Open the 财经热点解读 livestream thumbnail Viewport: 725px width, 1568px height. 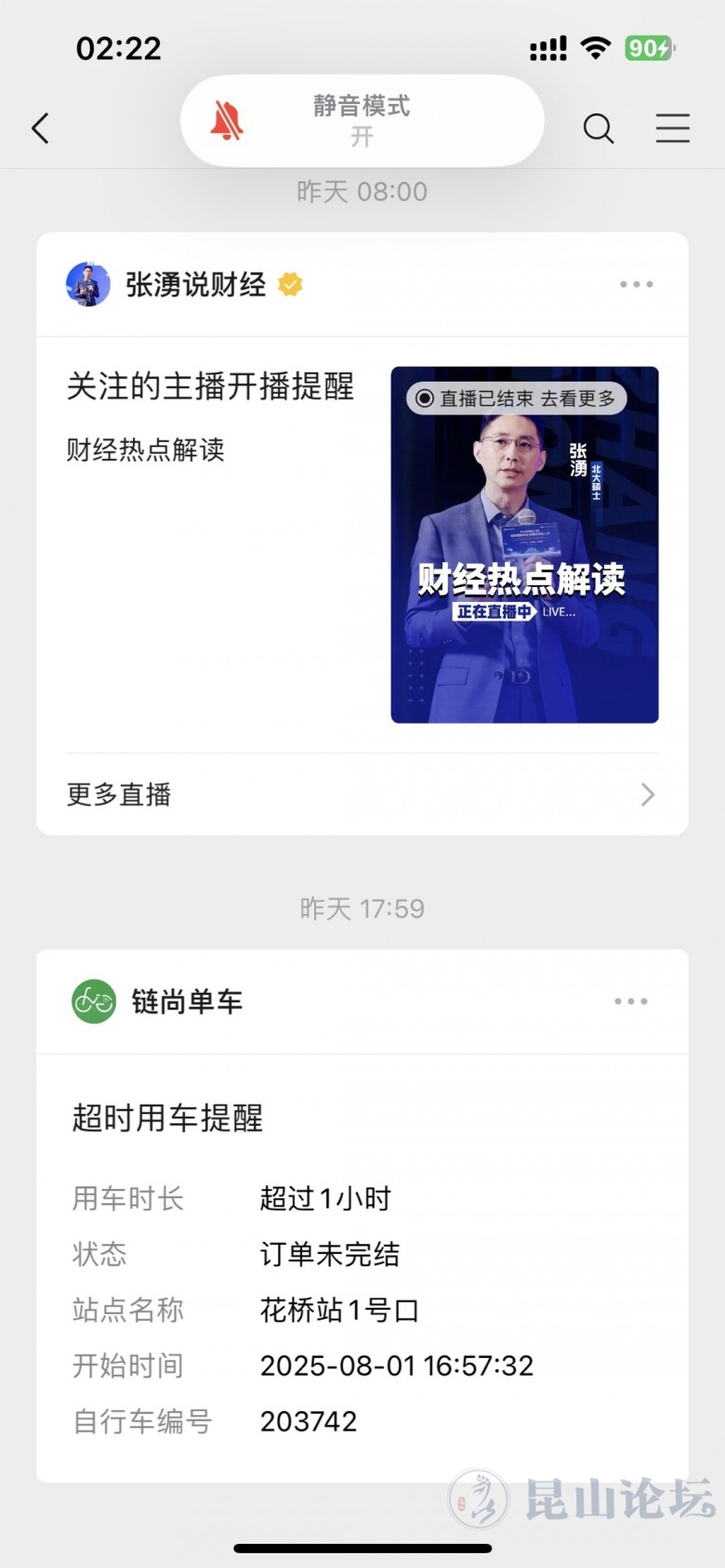click(524, 544)
